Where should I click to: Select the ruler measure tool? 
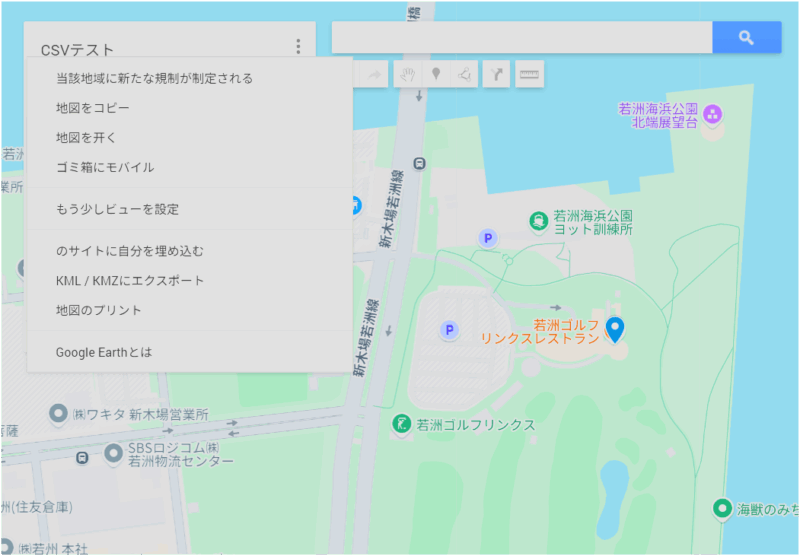click(529, 75)
